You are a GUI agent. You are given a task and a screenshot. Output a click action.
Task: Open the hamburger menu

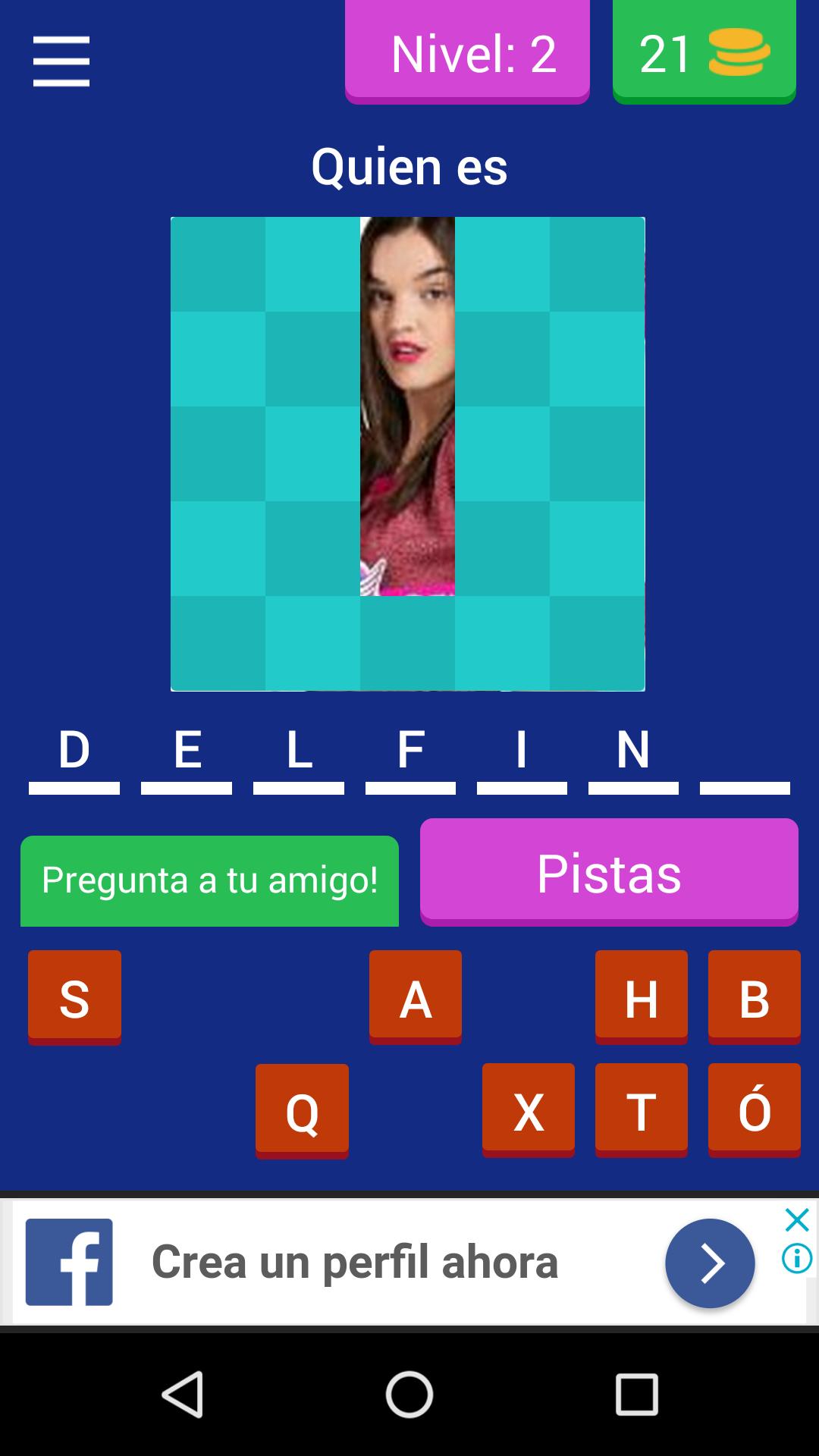[61, 61]
